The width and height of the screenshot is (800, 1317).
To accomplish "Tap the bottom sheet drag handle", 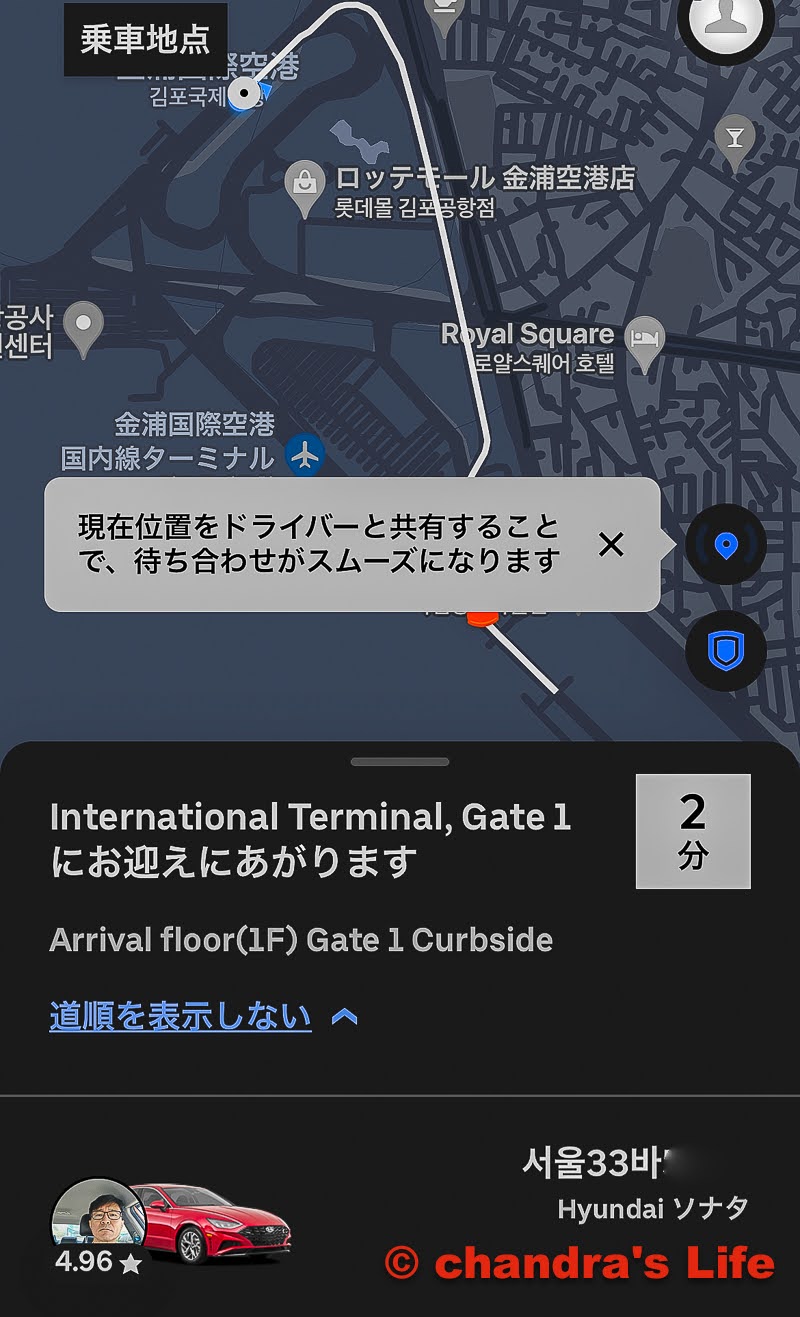I will coord(400,762).
